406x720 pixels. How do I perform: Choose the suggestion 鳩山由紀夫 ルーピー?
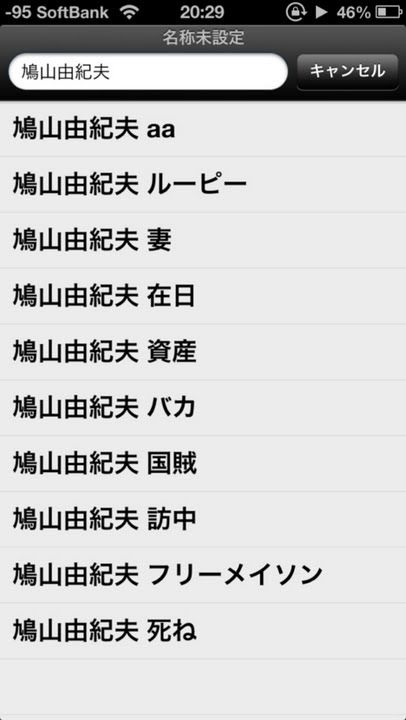203,185
